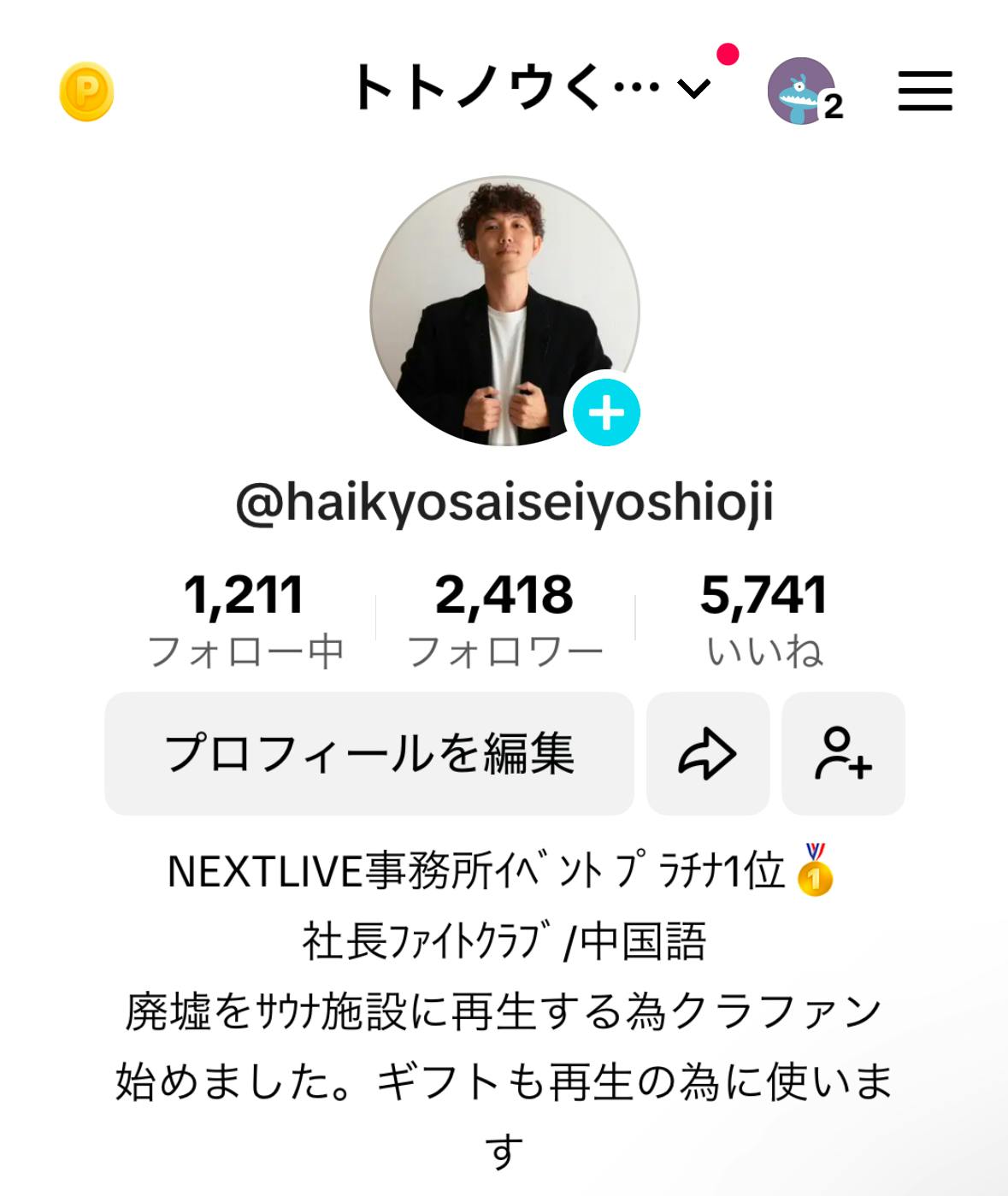Open the blue monster avatar icon
The width and height of the screenshot is (1008, 1196).
click(x=801, y=91)
